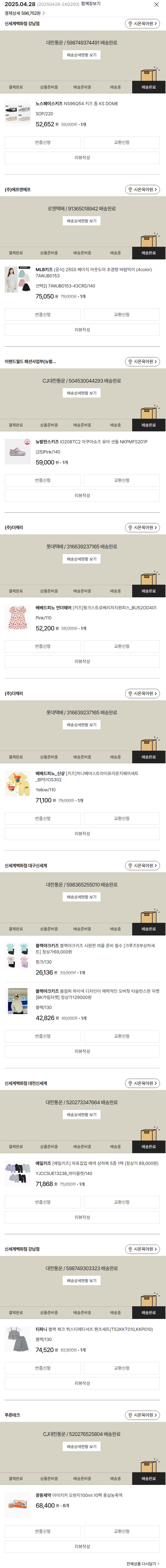View delivery status for 대한통운 598365255010
Viewport: 166px width, 1568px height.
tap(81, 897)
